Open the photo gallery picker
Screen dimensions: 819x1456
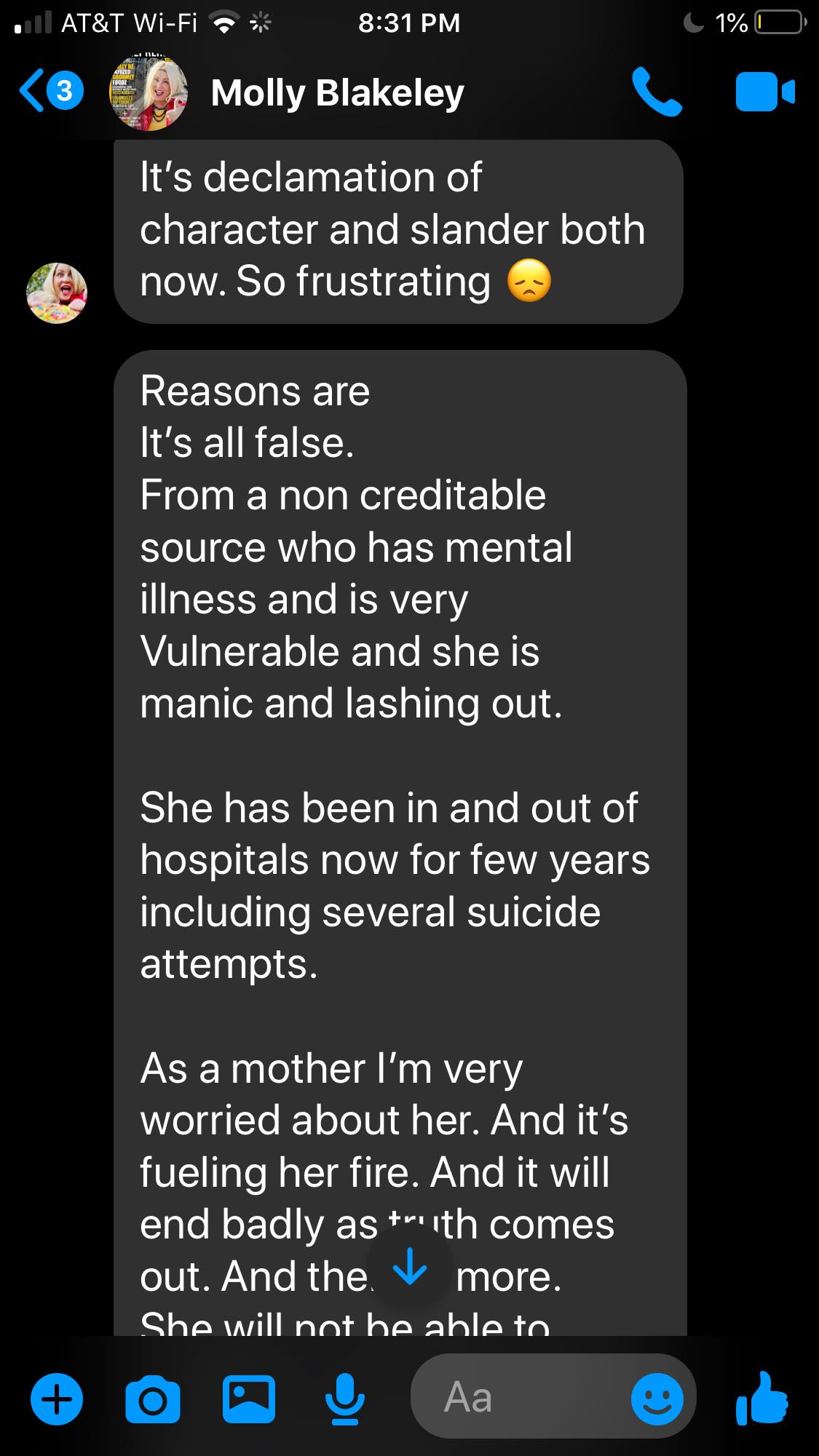pyautogui.click(x=249, y=1399)
